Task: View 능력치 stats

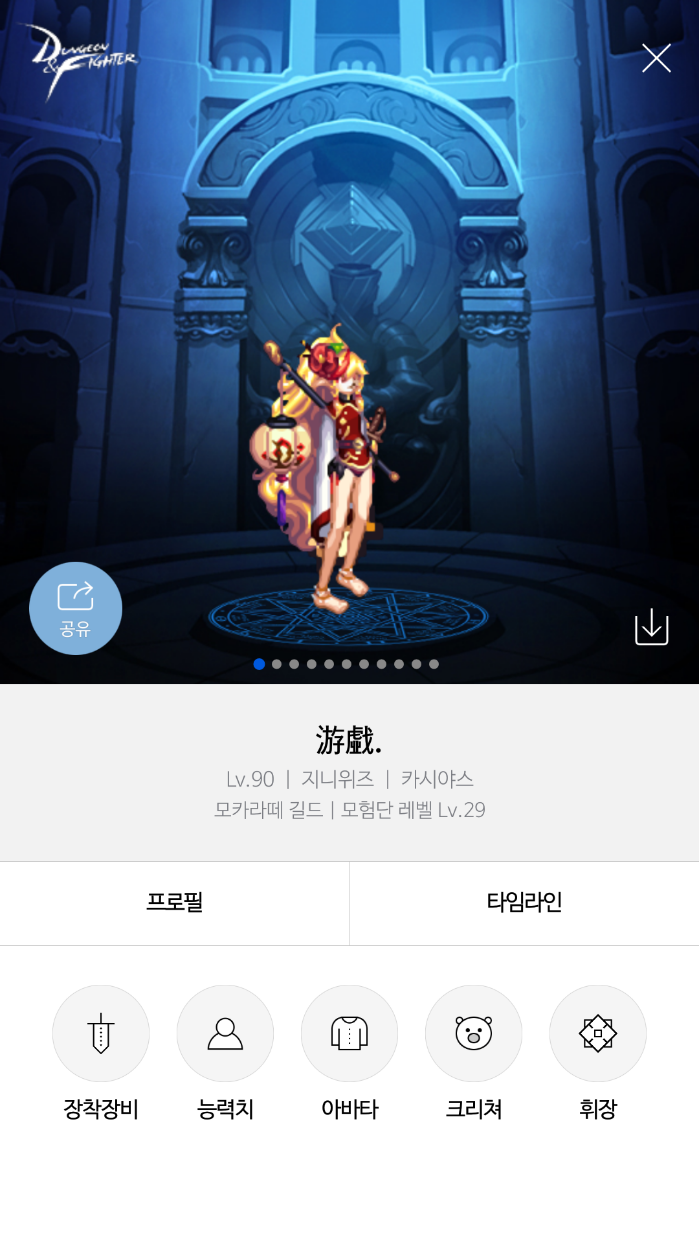Action: click(x=225, y=1034)
